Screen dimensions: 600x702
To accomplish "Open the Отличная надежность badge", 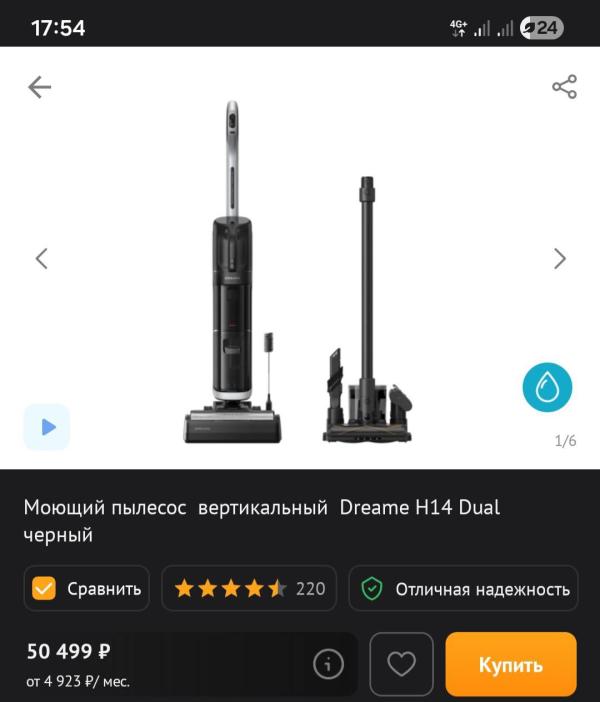I will point(465,588).
